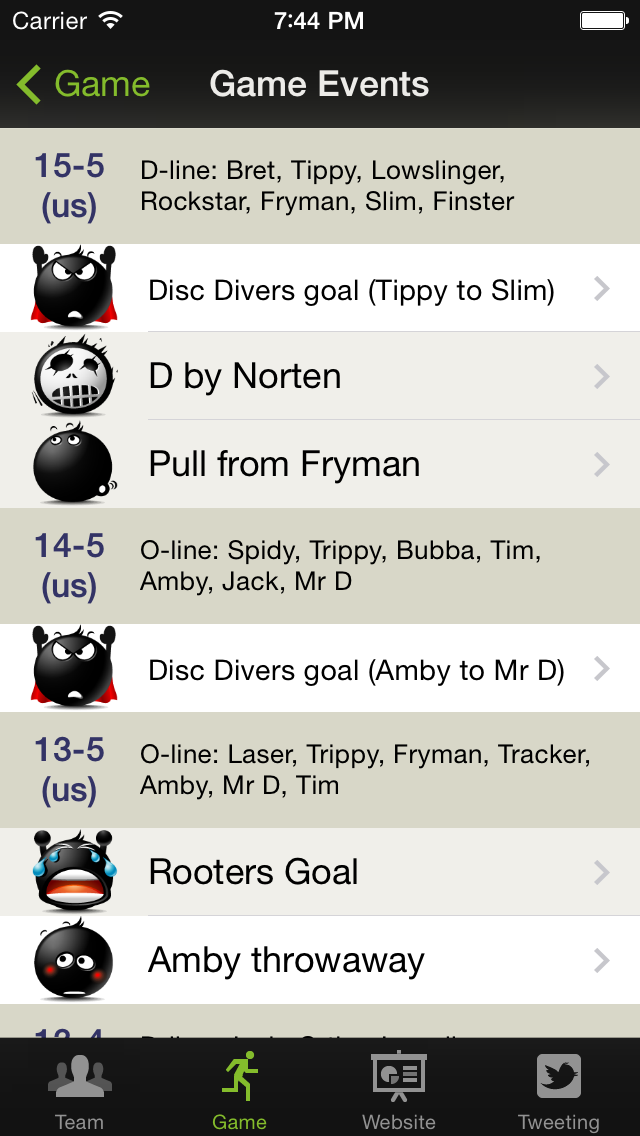Open the Pull from Fryman event

(320, 464)
